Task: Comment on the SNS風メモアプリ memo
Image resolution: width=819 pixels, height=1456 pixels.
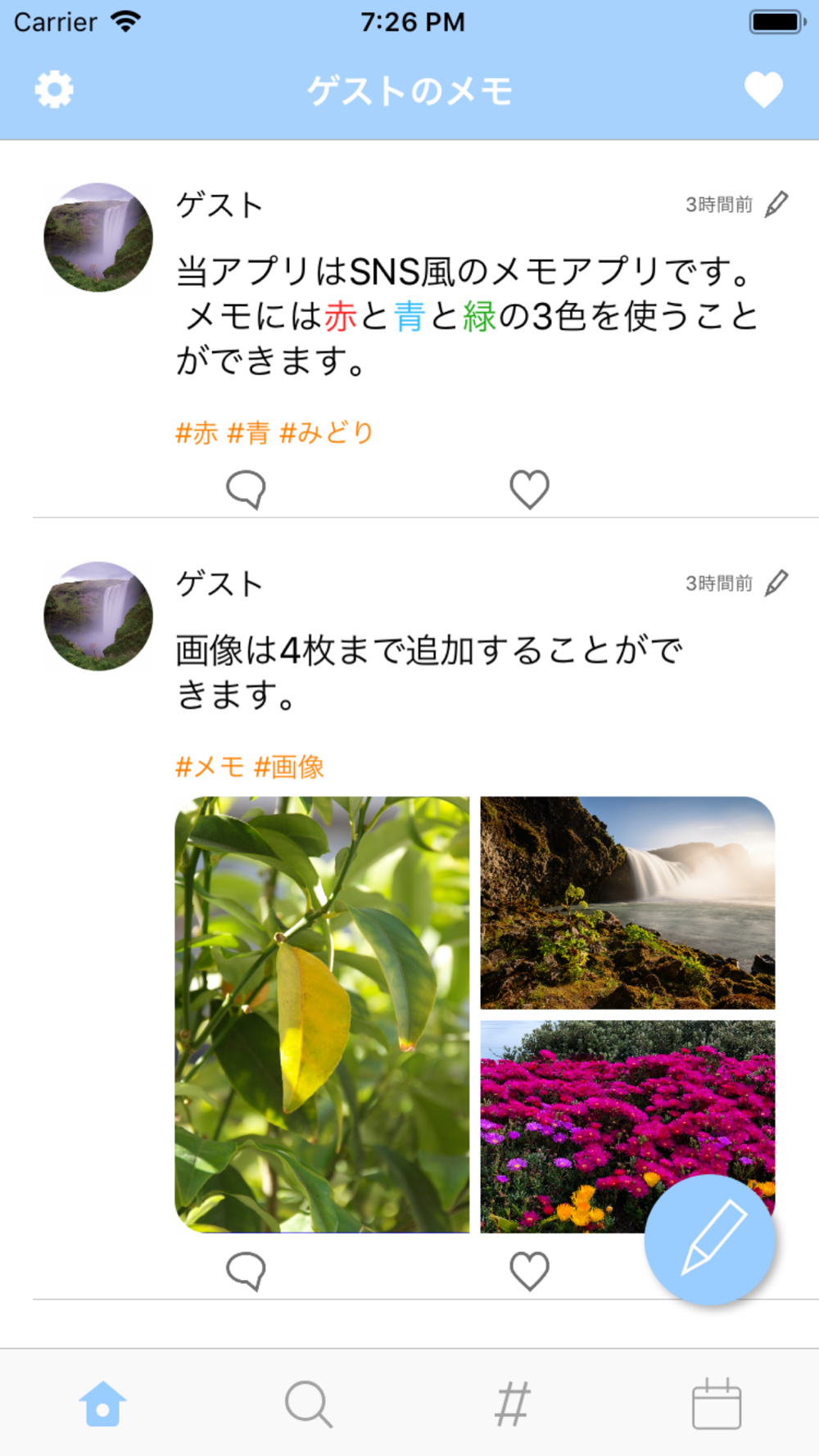Action: click(x=246, y=490)
